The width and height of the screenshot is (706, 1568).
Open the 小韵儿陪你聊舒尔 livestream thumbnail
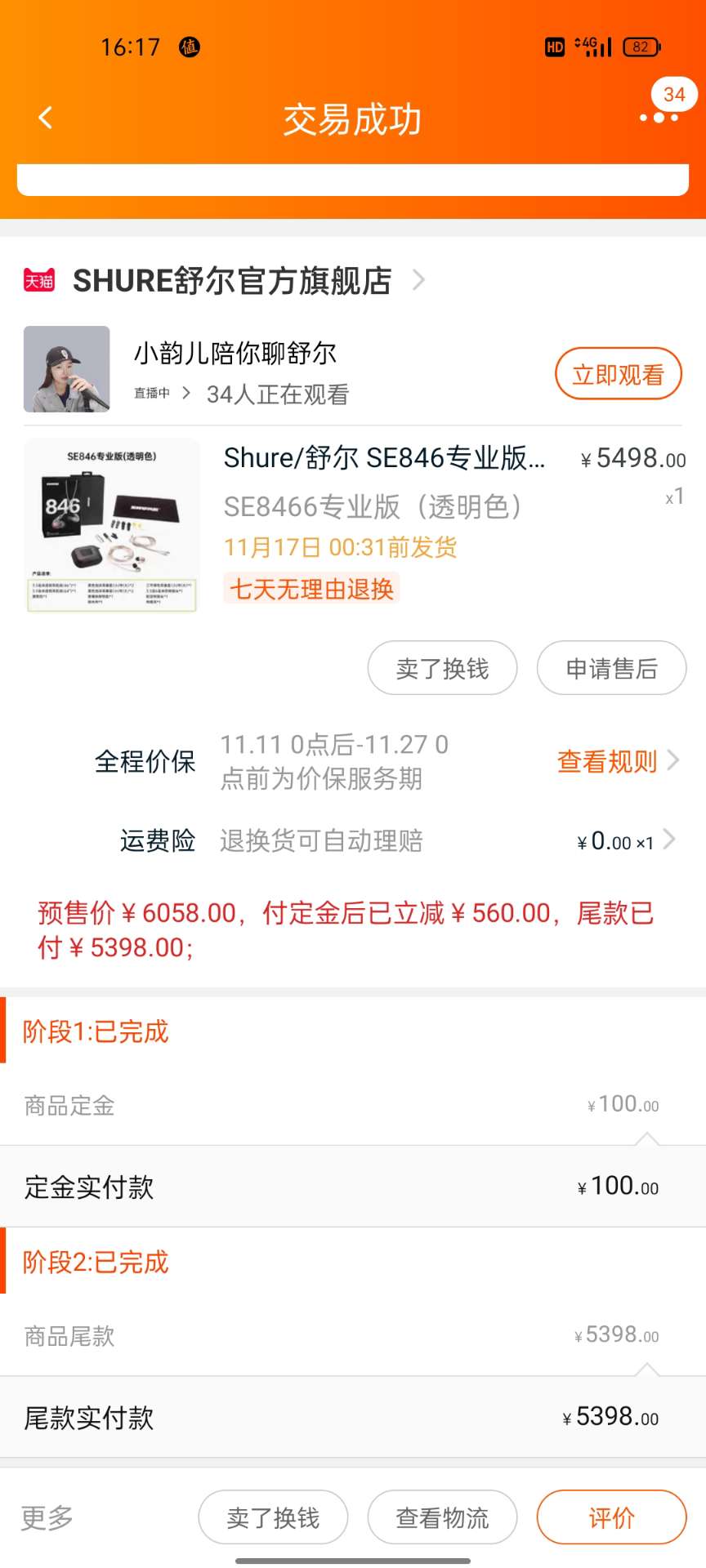pos(67,369)
